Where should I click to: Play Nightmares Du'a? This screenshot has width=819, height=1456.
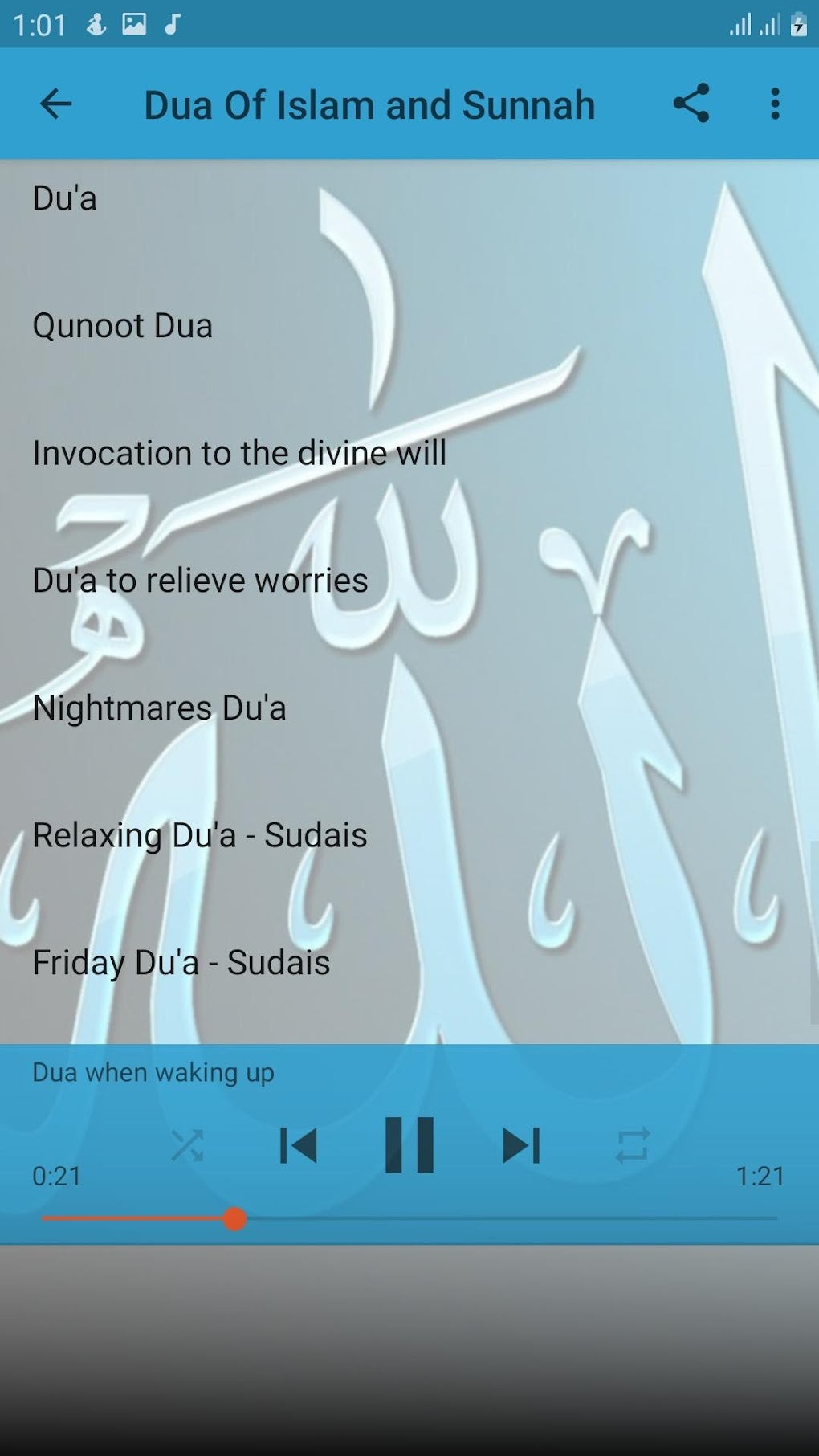tap(159, 708)
